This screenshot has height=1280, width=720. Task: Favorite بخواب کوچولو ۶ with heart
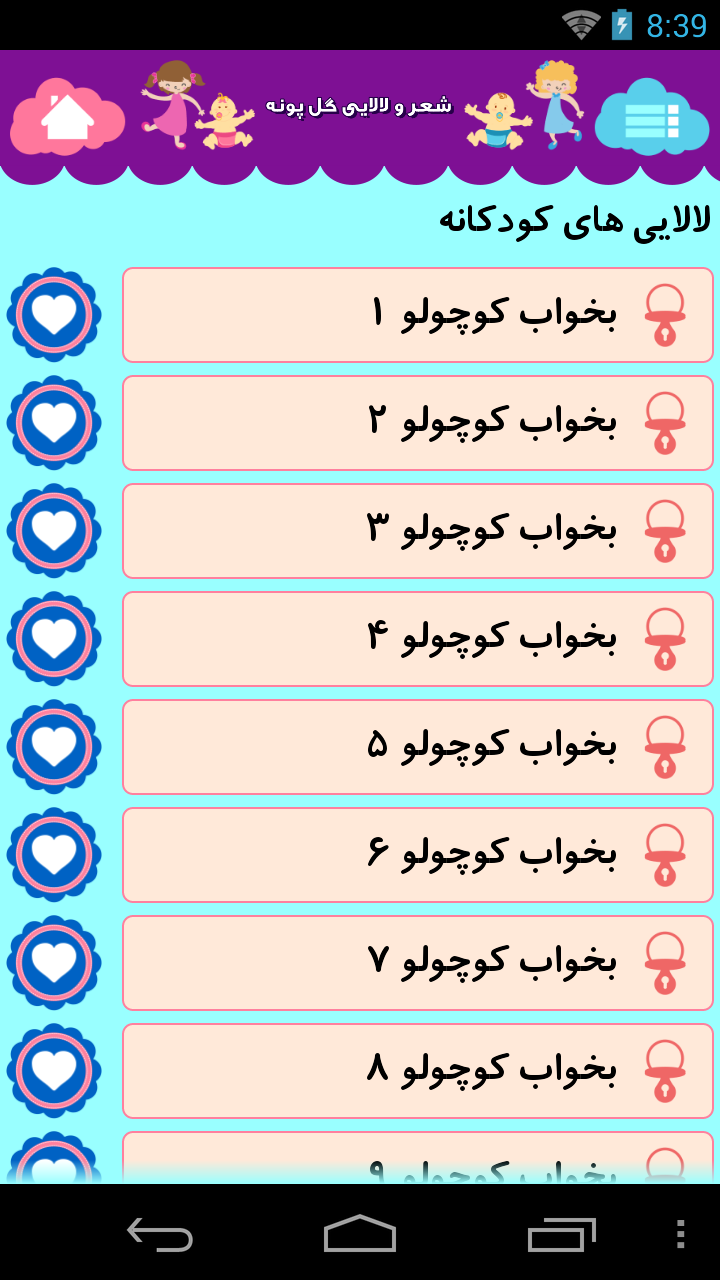[x=54, y=855]
